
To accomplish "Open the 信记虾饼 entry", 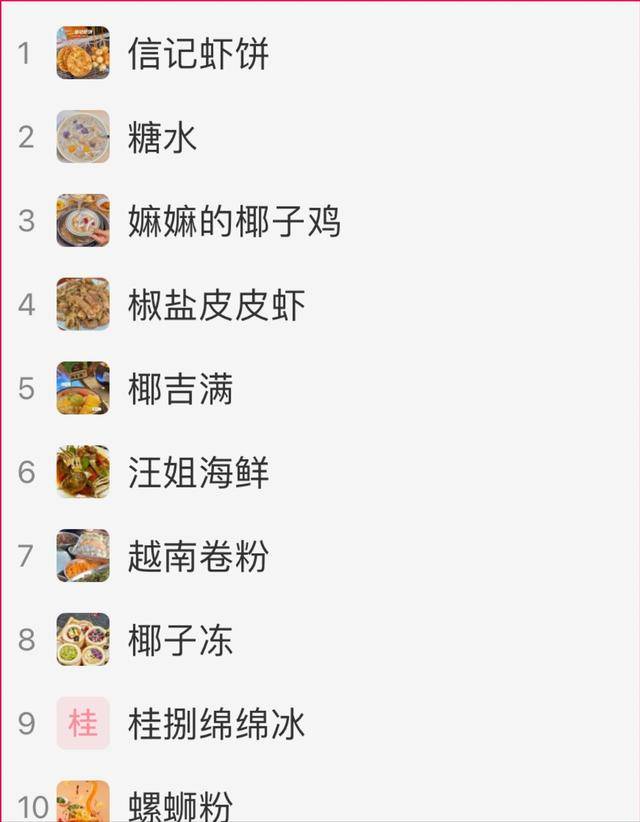I will click(x=198, y=54).
